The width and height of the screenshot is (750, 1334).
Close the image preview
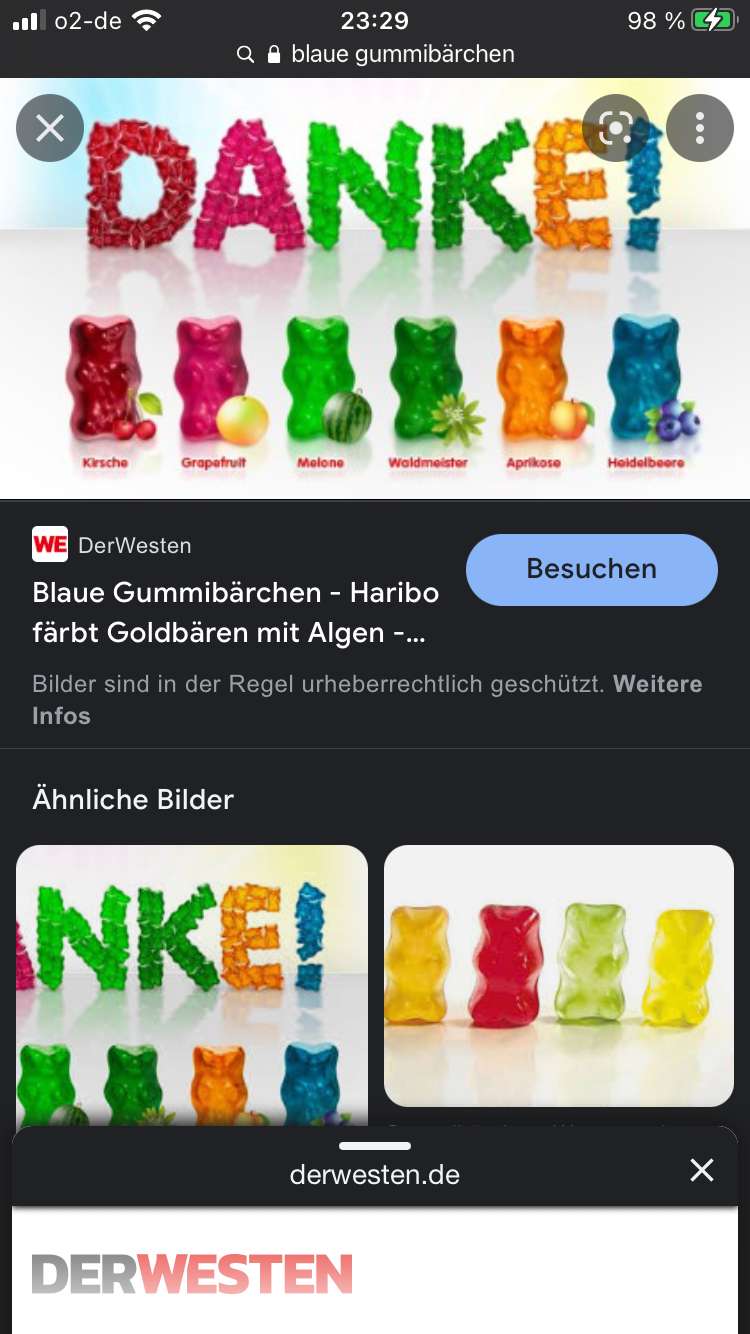[50, 128]
